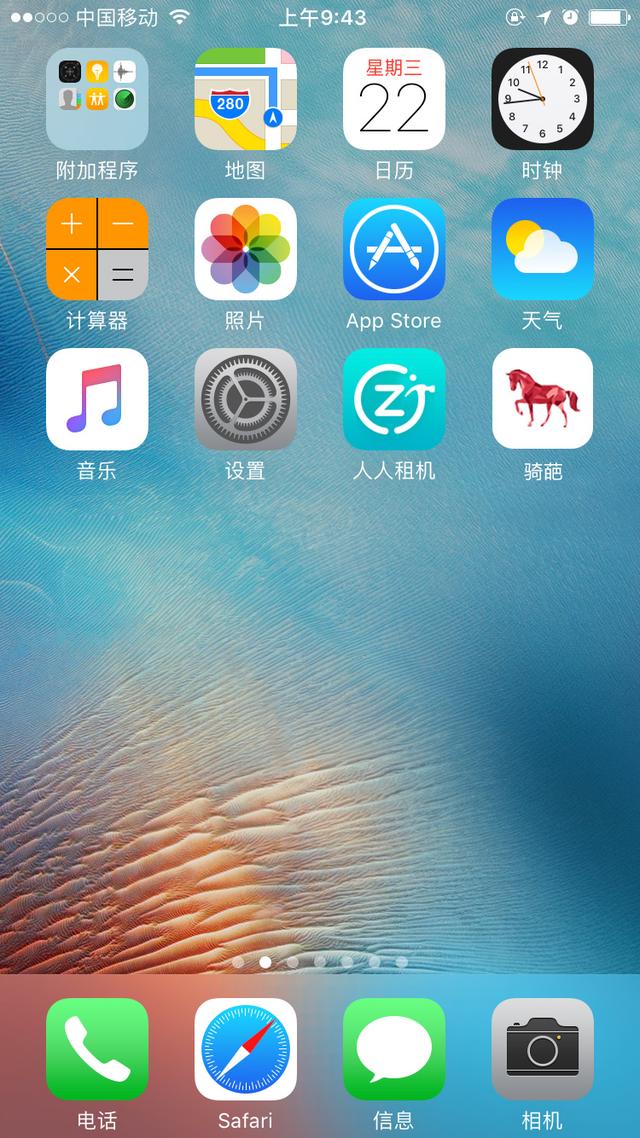This screenshot has width=640, height=1138.
Task: Open the 电话 phone app in dock
Action: coord(97,1049)
